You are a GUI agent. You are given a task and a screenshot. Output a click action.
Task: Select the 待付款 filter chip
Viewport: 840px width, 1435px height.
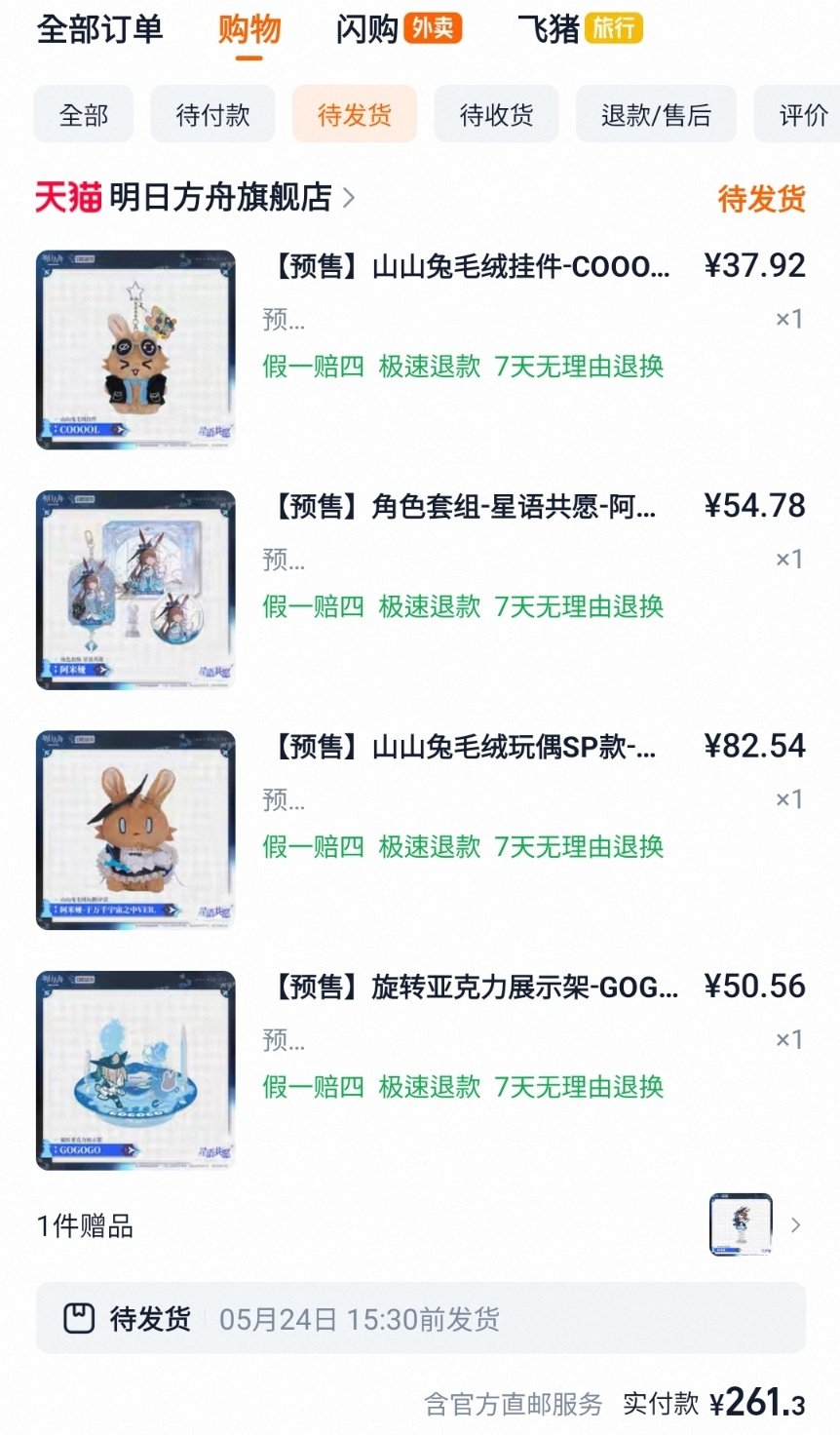point(212,115)
